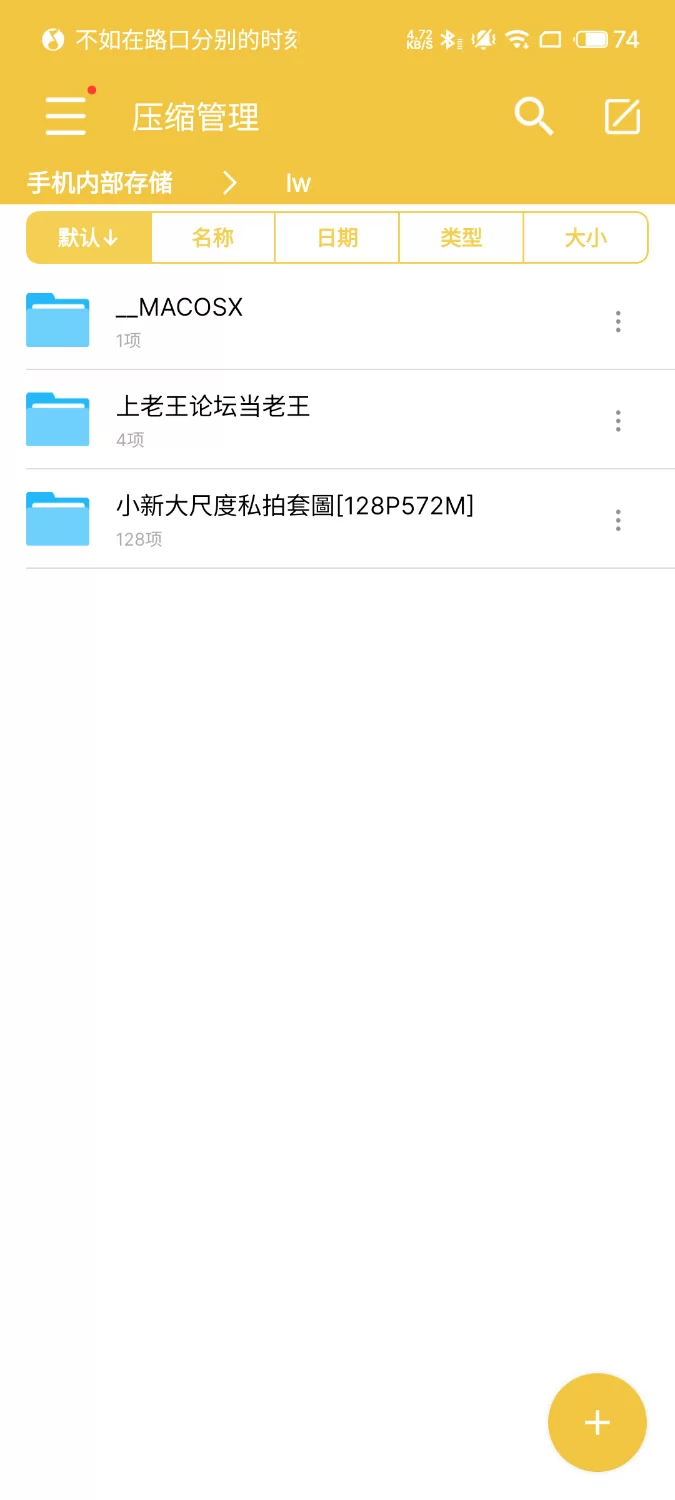Sort files by 日期
The image size is (675, 1500).
pyautogui.click(x=337, y=238)
